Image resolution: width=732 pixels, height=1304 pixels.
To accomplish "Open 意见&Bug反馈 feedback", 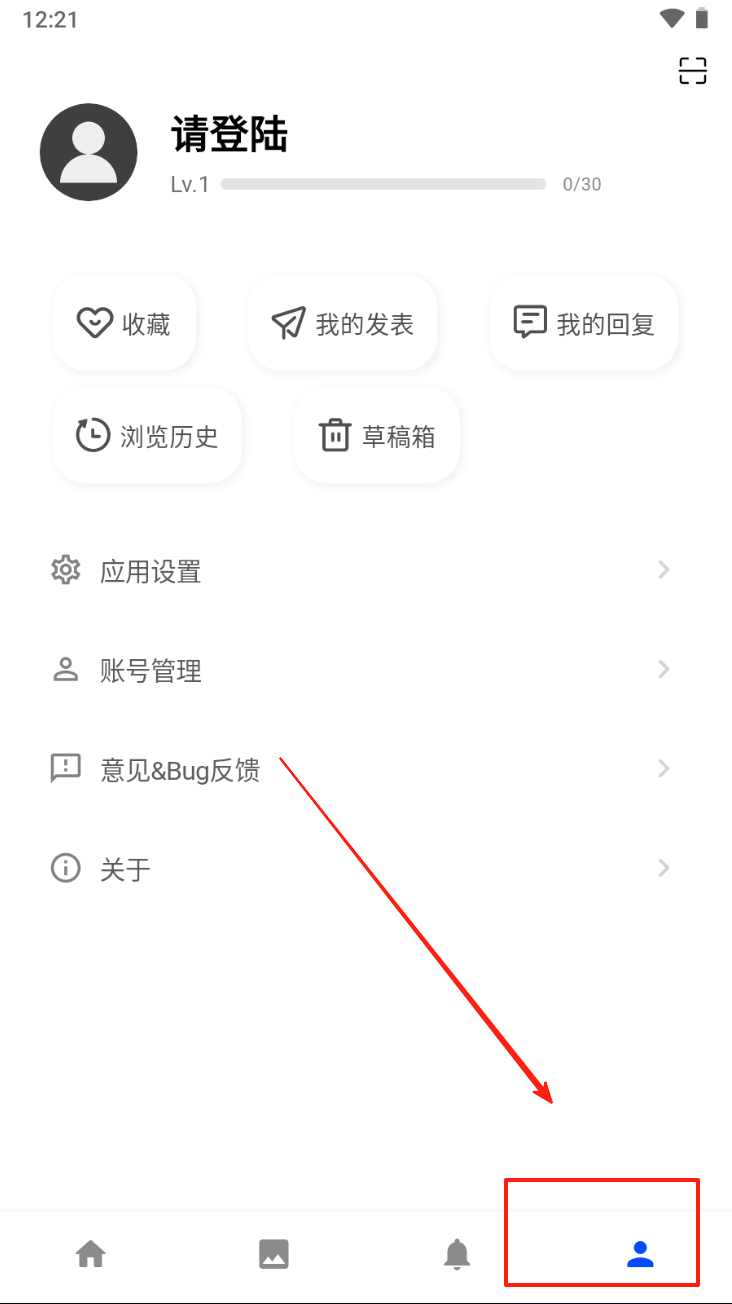I will (x=360, y=769).
